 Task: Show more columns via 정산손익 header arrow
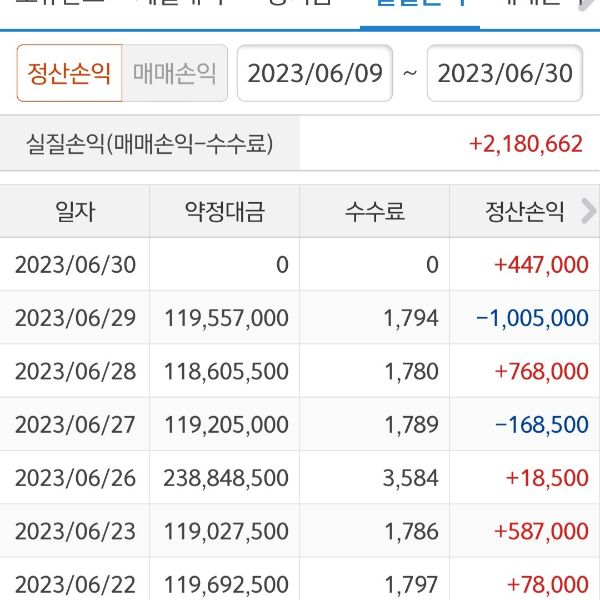[588, 211]
